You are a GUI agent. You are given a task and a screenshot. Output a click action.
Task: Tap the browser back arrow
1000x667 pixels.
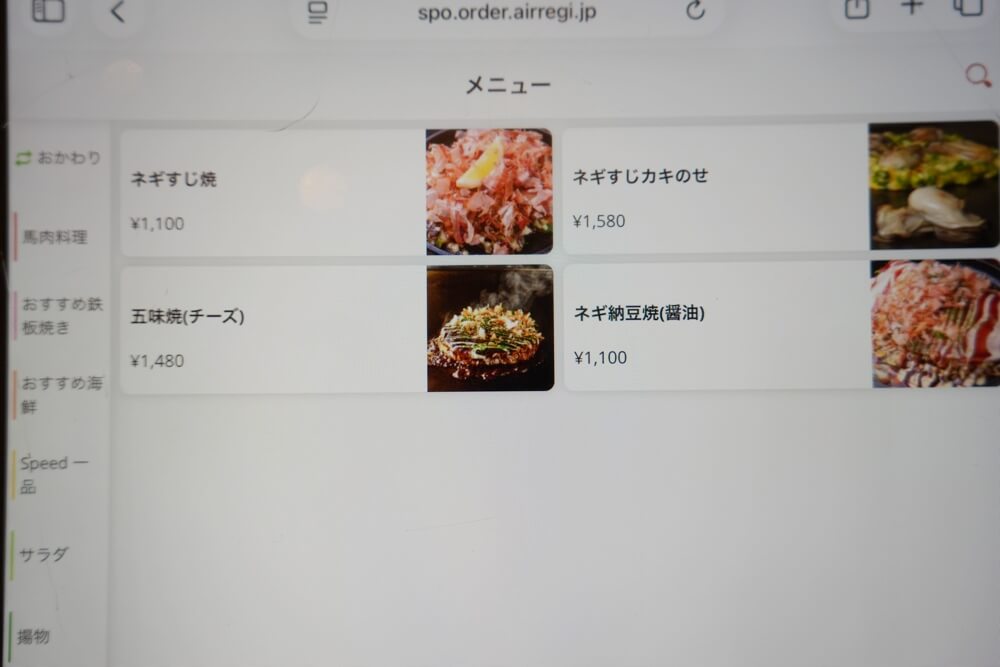click(x=118, y=12)
